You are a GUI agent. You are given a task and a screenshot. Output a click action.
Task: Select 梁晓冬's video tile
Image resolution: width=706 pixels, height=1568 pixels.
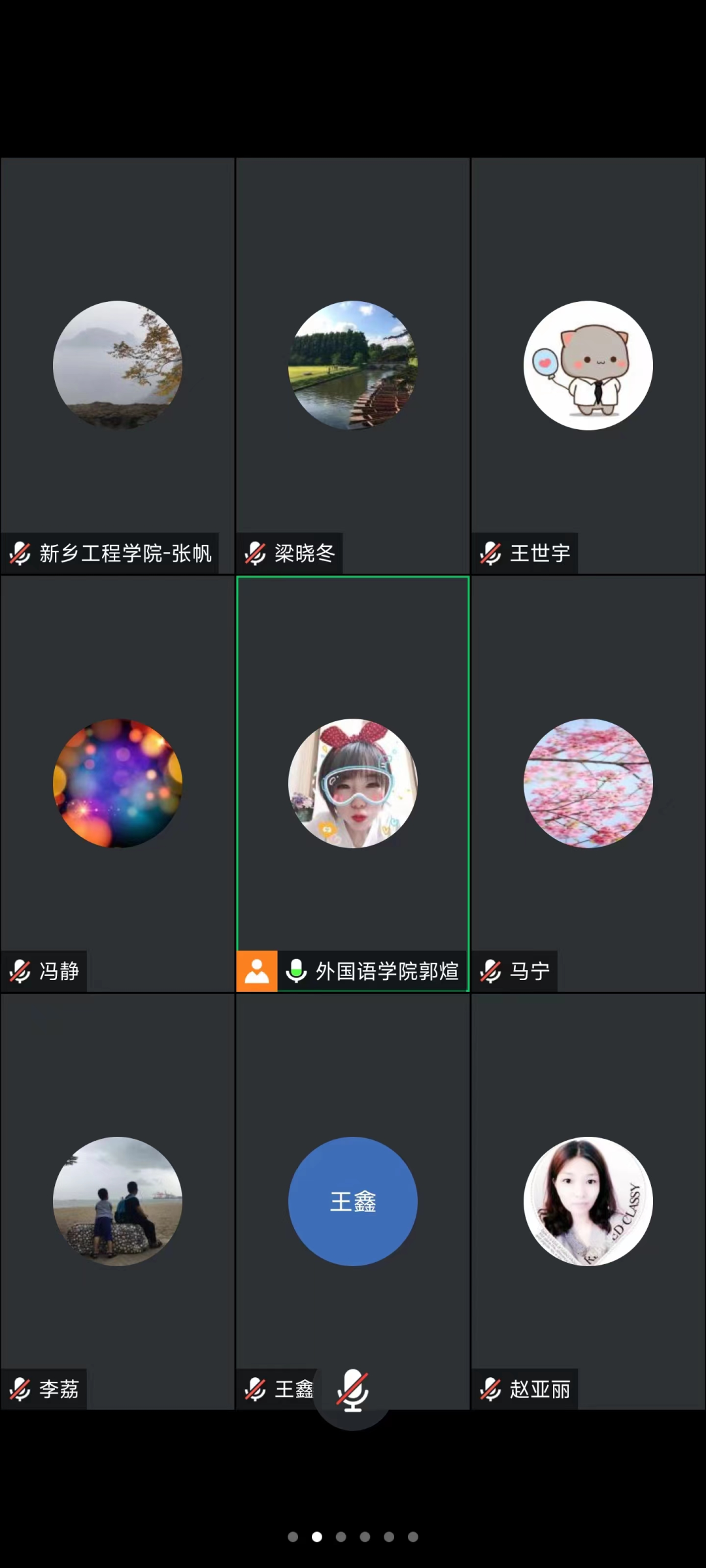(x=353, y=366)
